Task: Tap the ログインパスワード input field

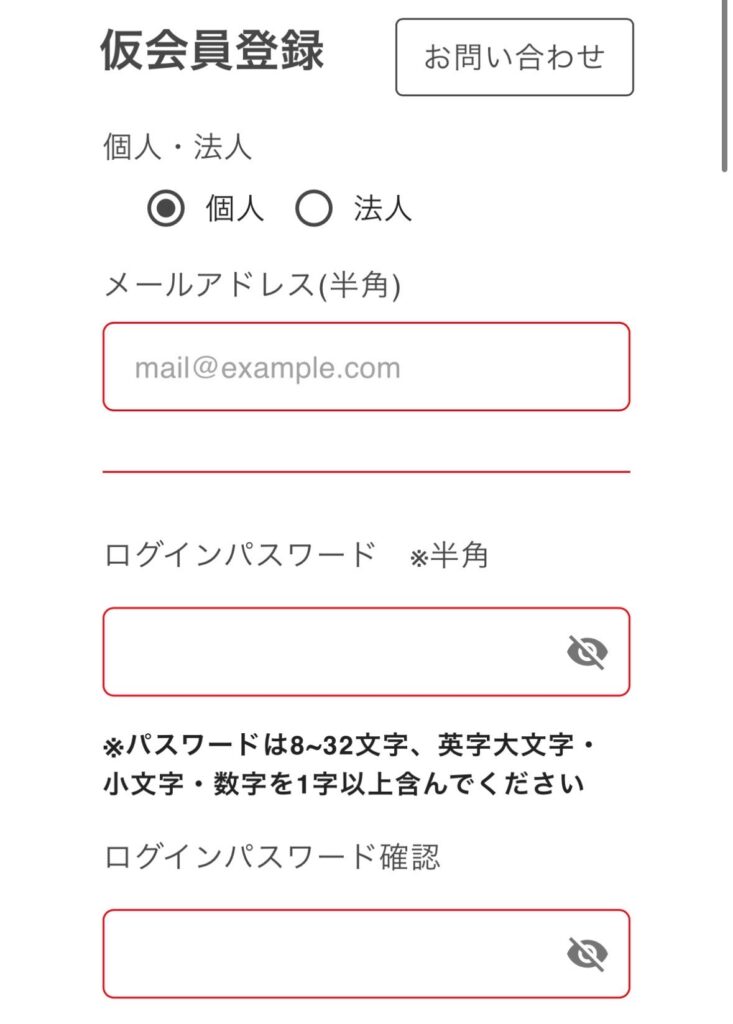Action: (x=330, y=652)
